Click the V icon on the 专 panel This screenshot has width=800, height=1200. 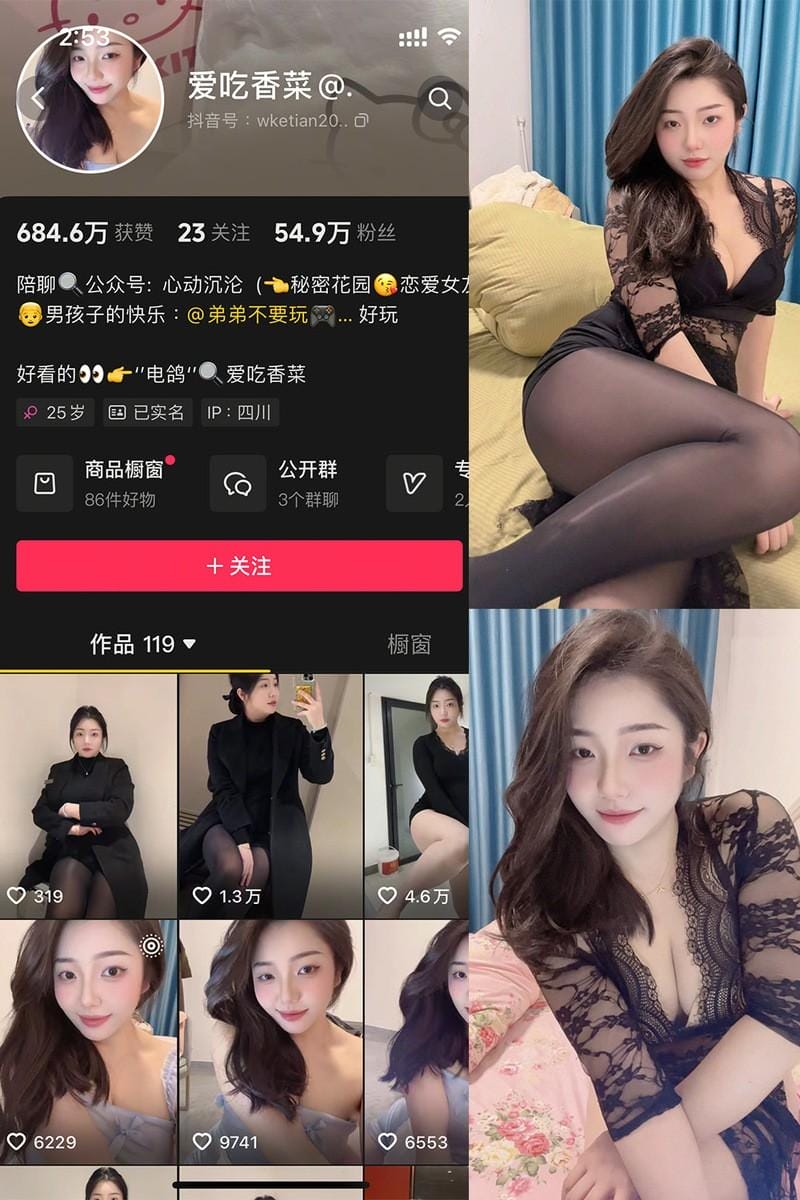(415, 482)
